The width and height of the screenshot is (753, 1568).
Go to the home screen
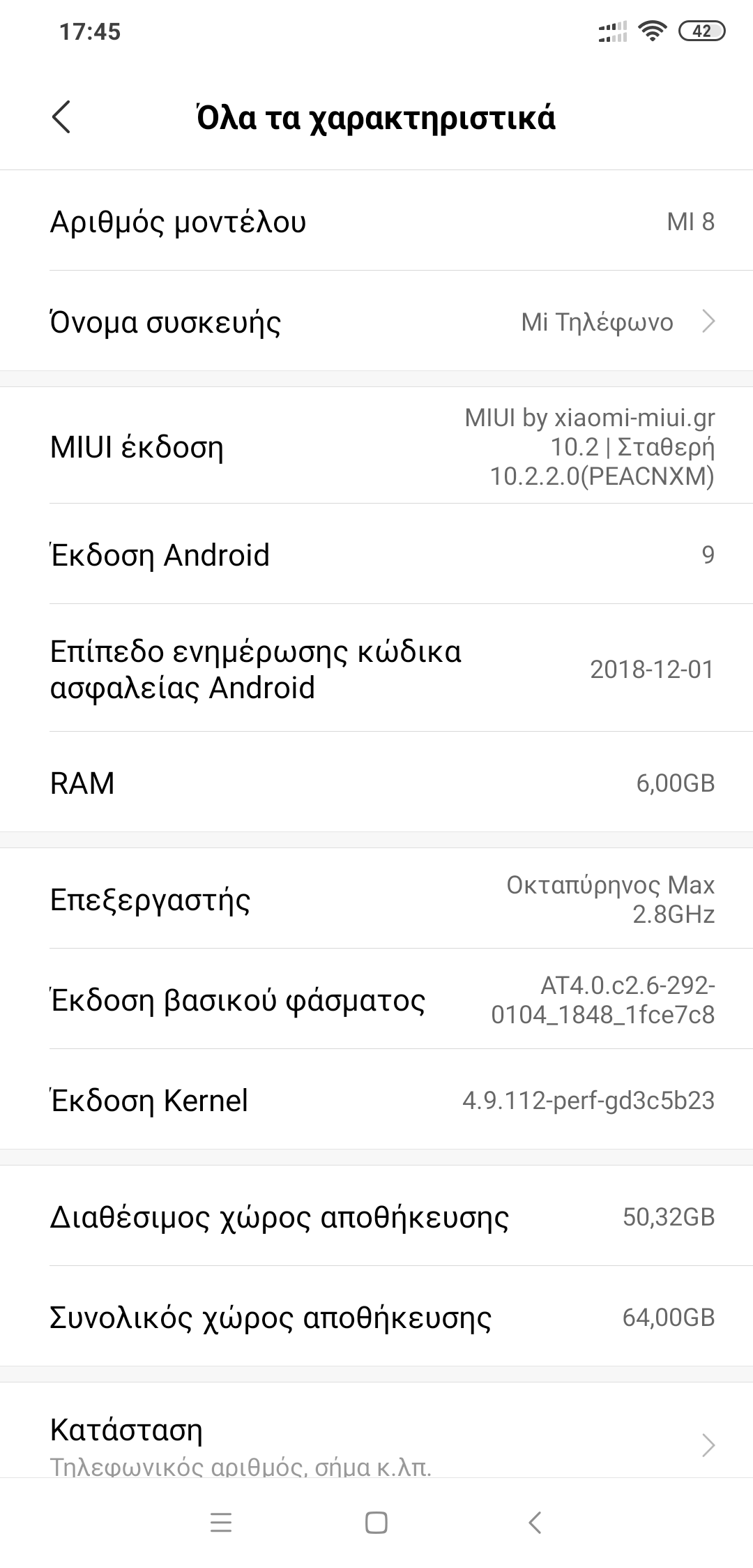coord(376,1523)
